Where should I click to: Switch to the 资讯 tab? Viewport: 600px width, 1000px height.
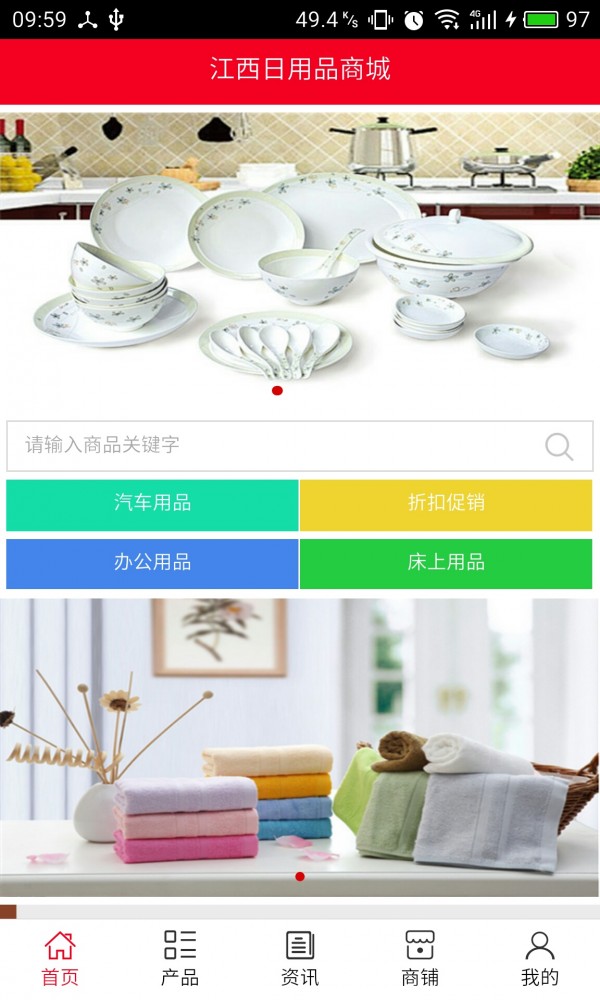pyautogui.click(x=300, y=958)
